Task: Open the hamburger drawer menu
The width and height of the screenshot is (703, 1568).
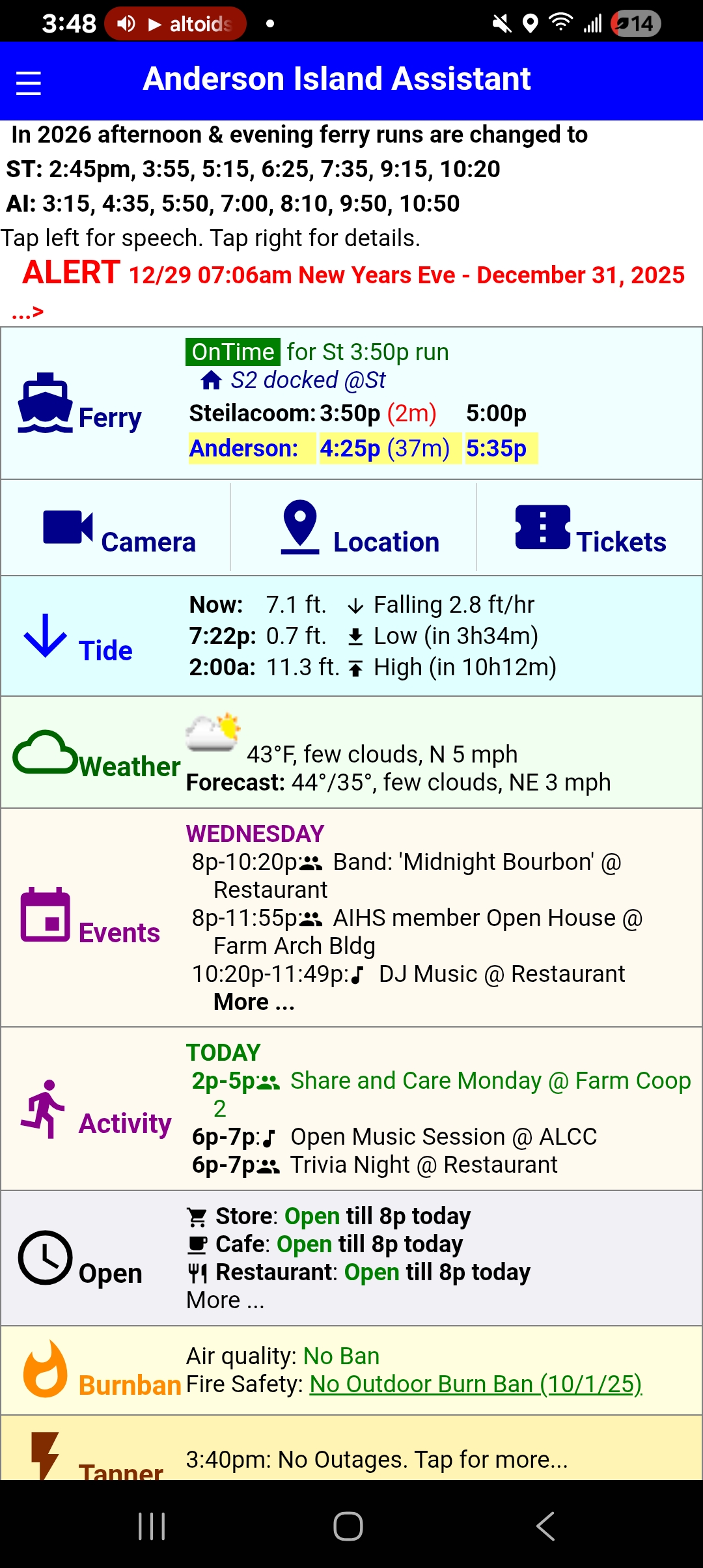Action: coord(29,83)
